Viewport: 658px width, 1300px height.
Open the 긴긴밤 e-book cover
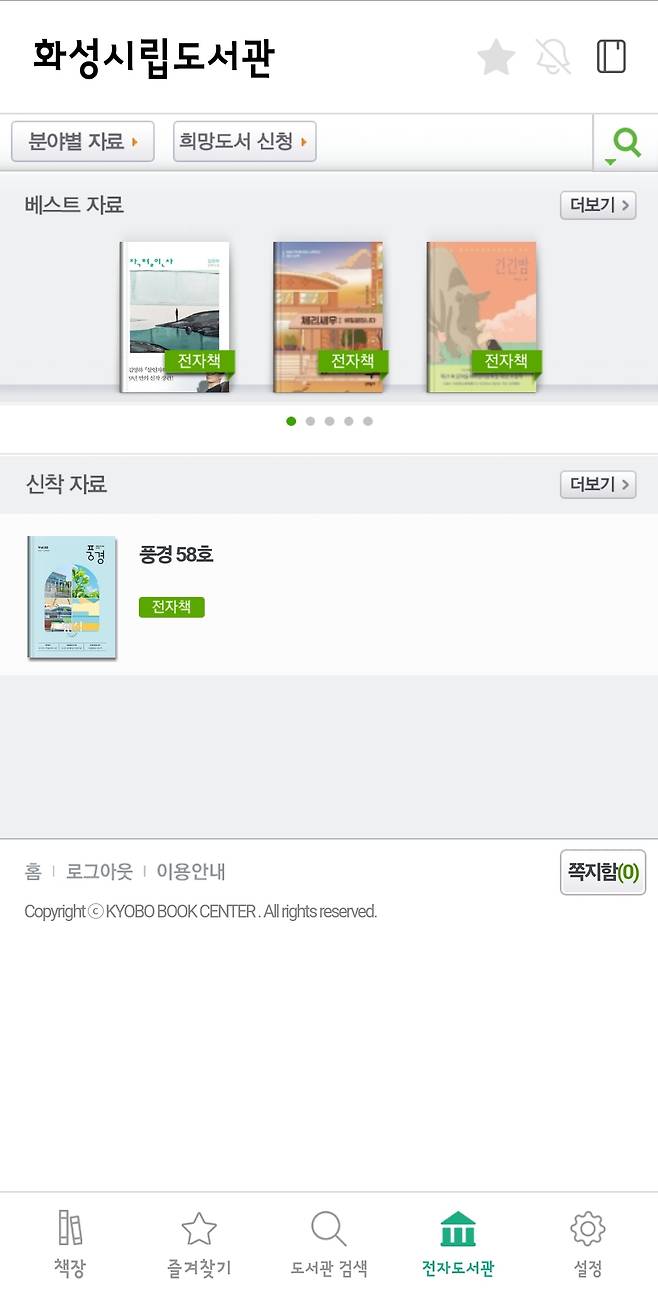(x=482, y=316)
